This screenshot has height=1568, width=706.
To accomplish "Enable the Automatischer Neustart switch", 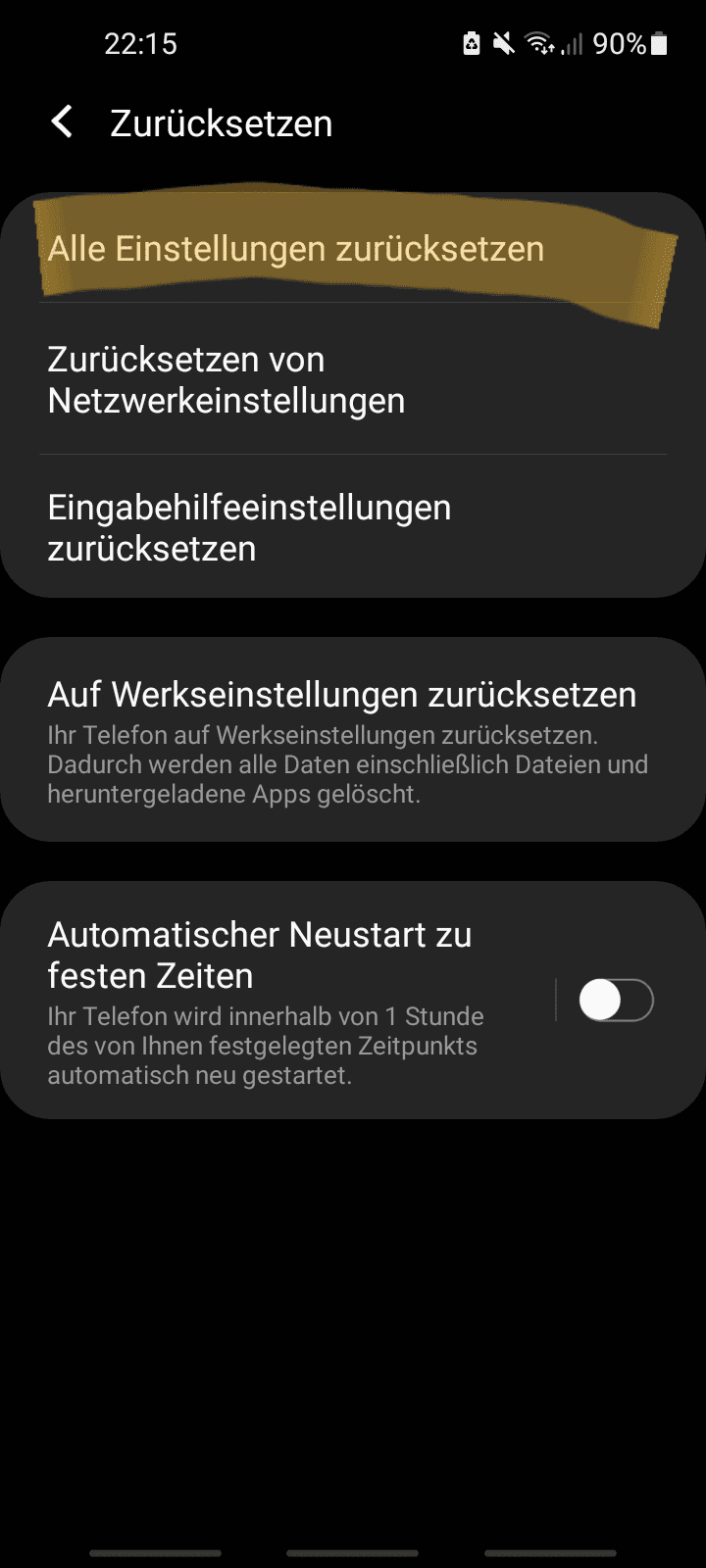I will tap(616, 1001).
